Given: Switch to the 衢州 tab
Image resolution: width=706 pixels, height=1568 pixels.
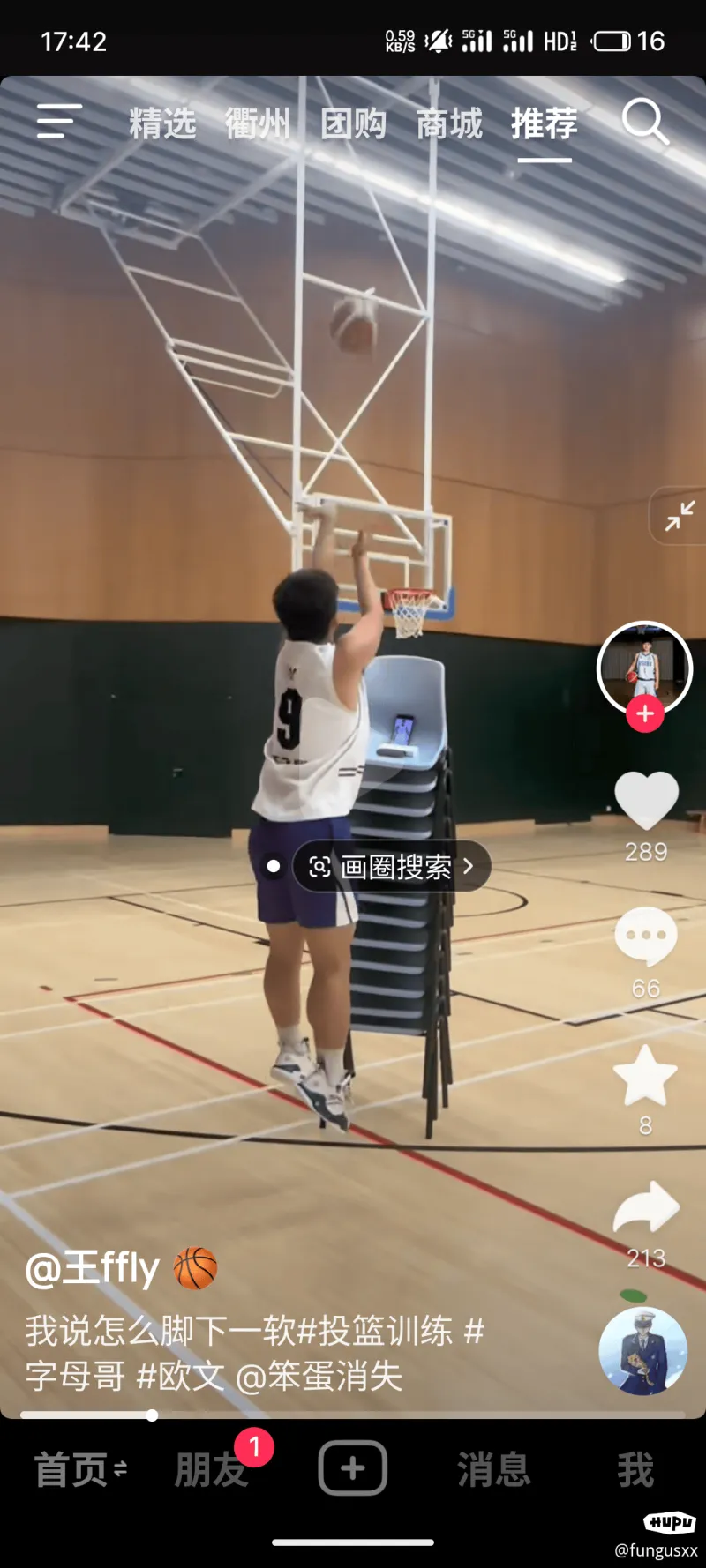Looking at the screenshot, I should [x=258, y=123].
